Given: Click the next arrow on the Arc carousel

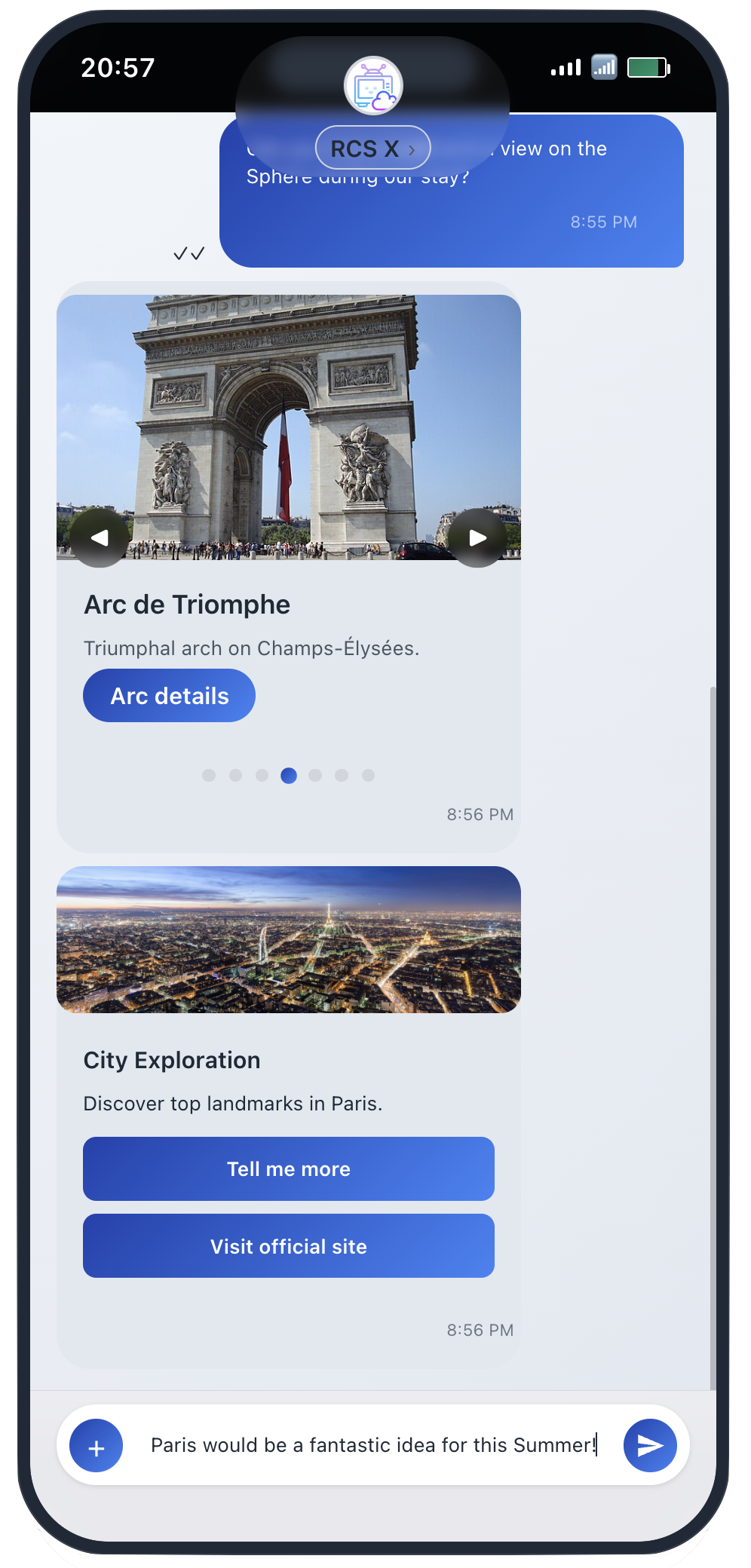Looking at the screenshot, I should pos(477,537).
